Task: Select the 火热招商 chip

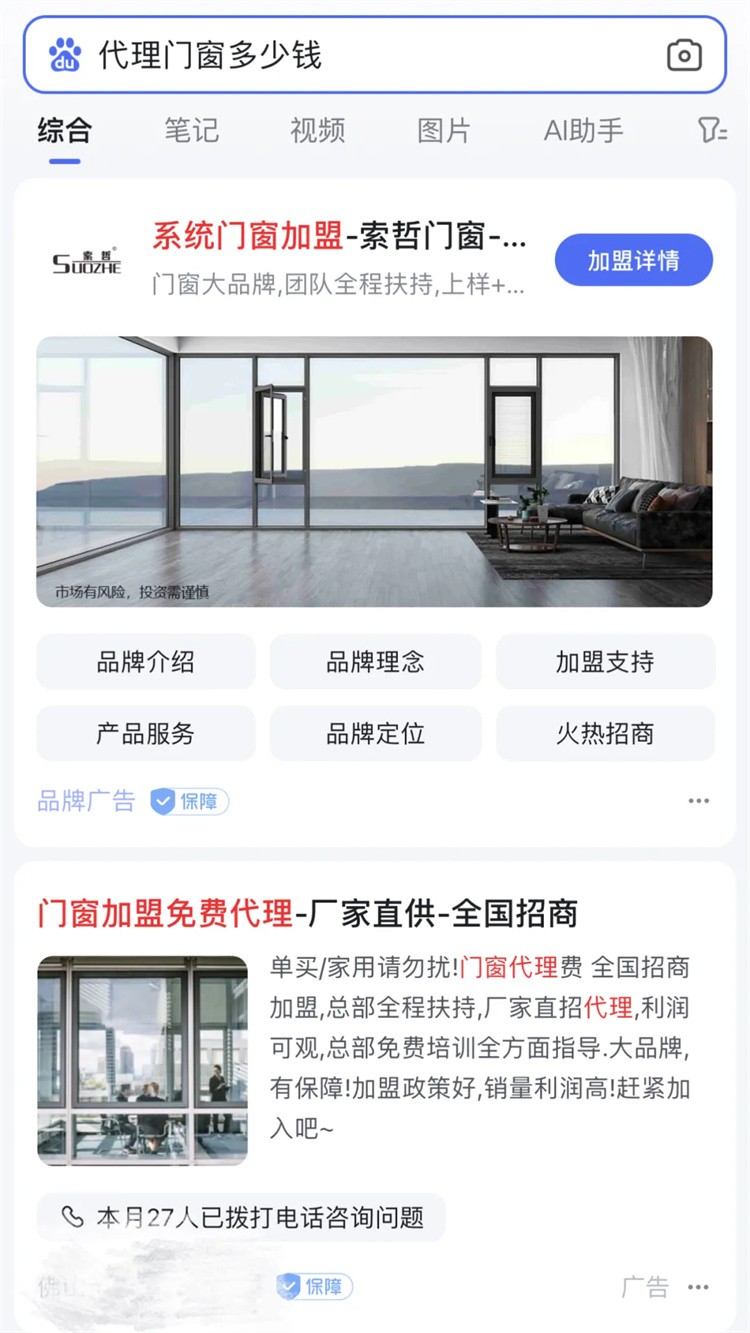Action: [605, 734]
